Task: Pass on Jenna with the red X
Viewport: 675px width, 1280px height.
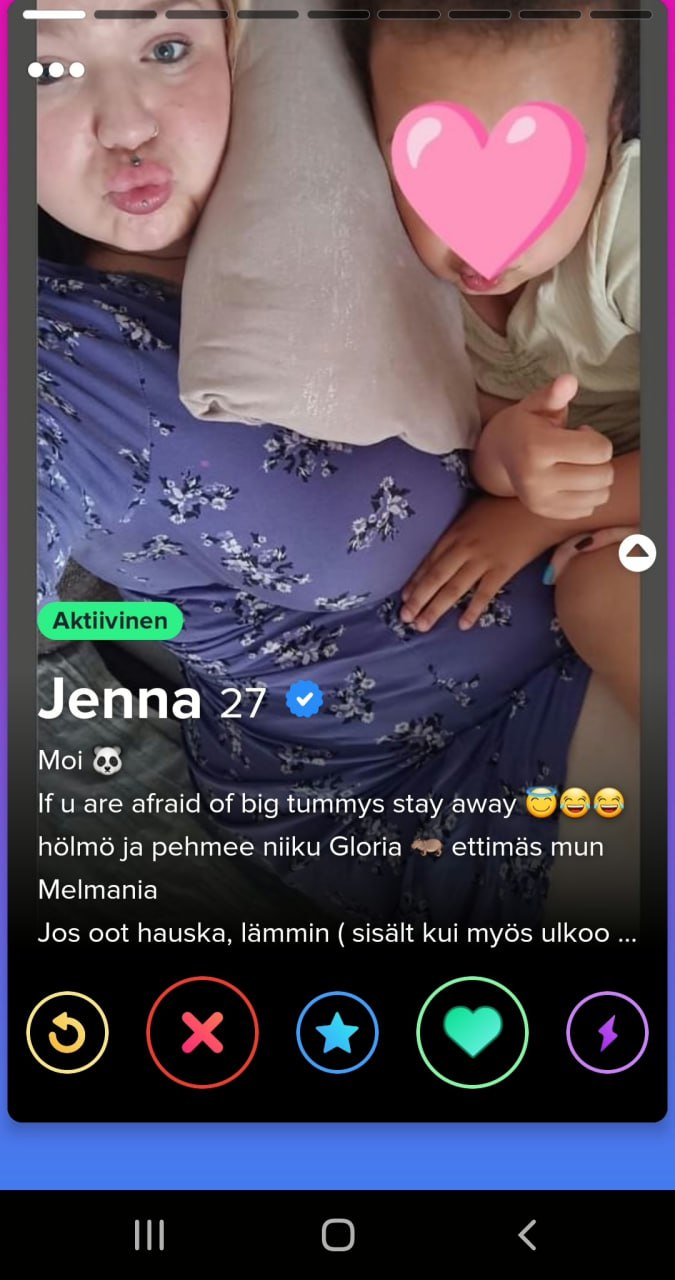Action: [x=202, y=1032]
